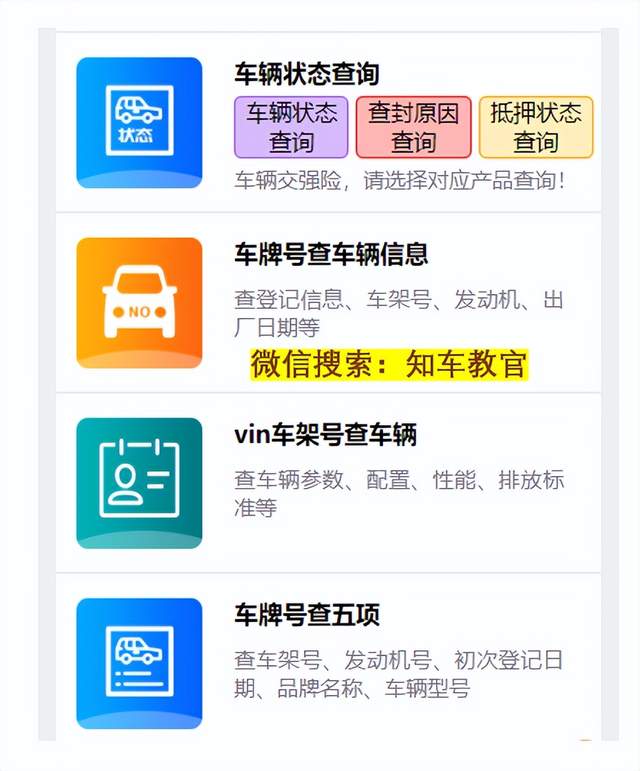Open 车牌号查车辆信息 lookup
The image size is (640, 771).
[328, 303]
